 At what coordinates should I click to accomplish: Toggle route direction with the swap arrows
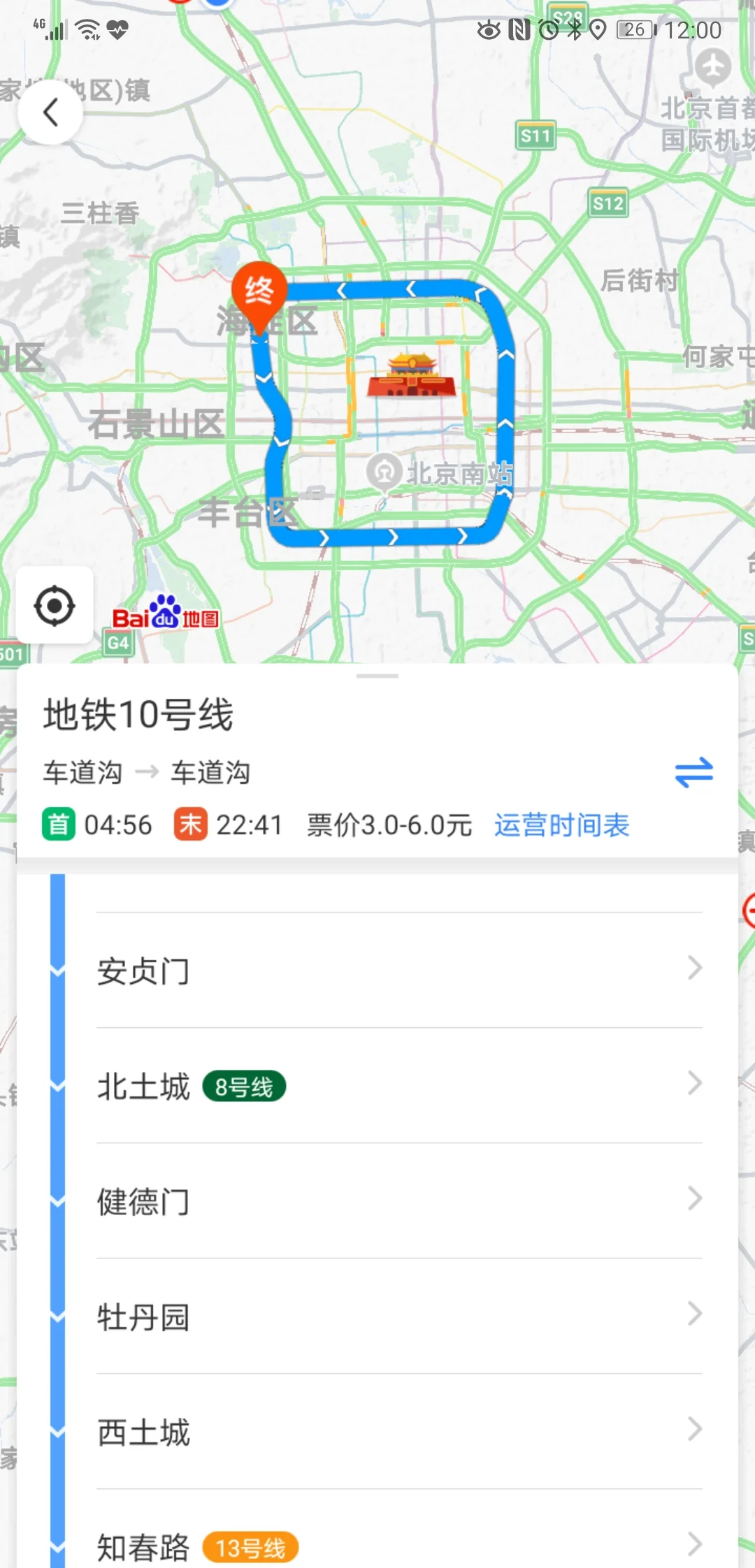click(694, 772)
